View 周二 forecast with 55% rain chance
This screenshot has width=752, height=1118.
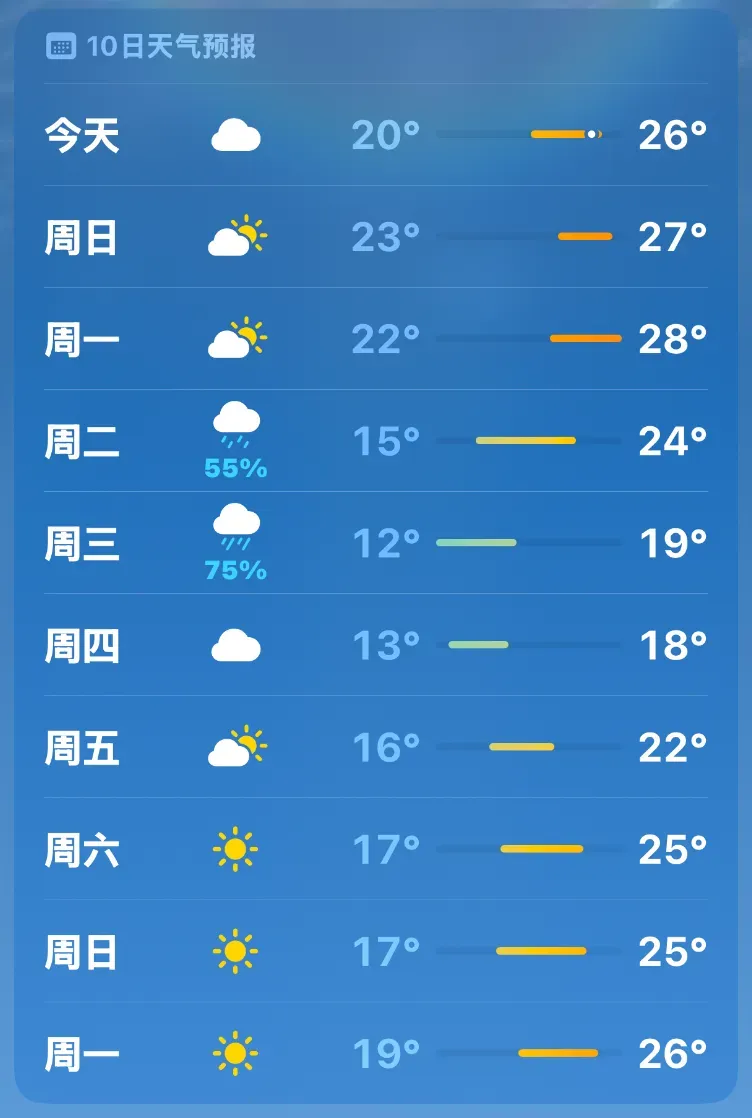coord(376,441)
